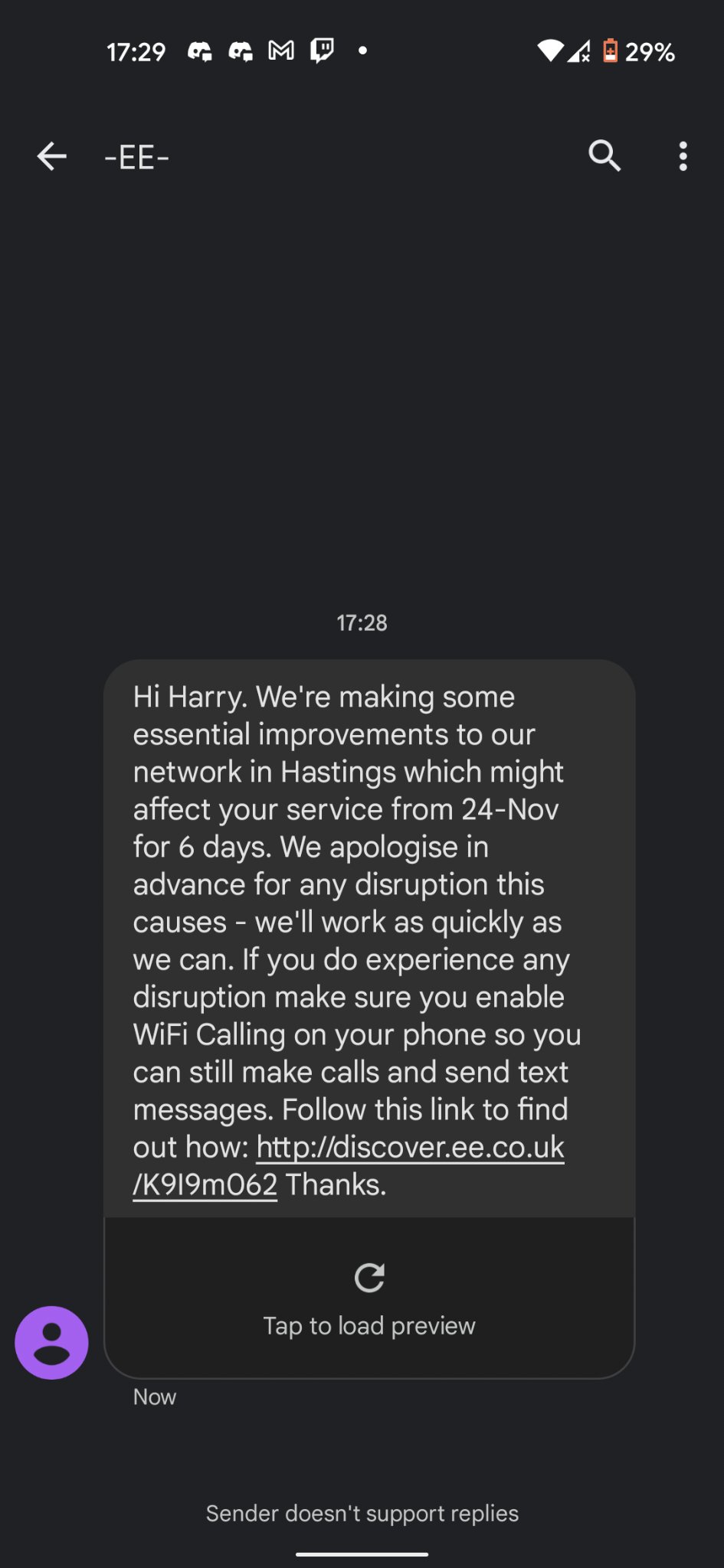724x1568 pixels.
Task: Tap to load the link preview
Action: click(x=369, y=1298)
